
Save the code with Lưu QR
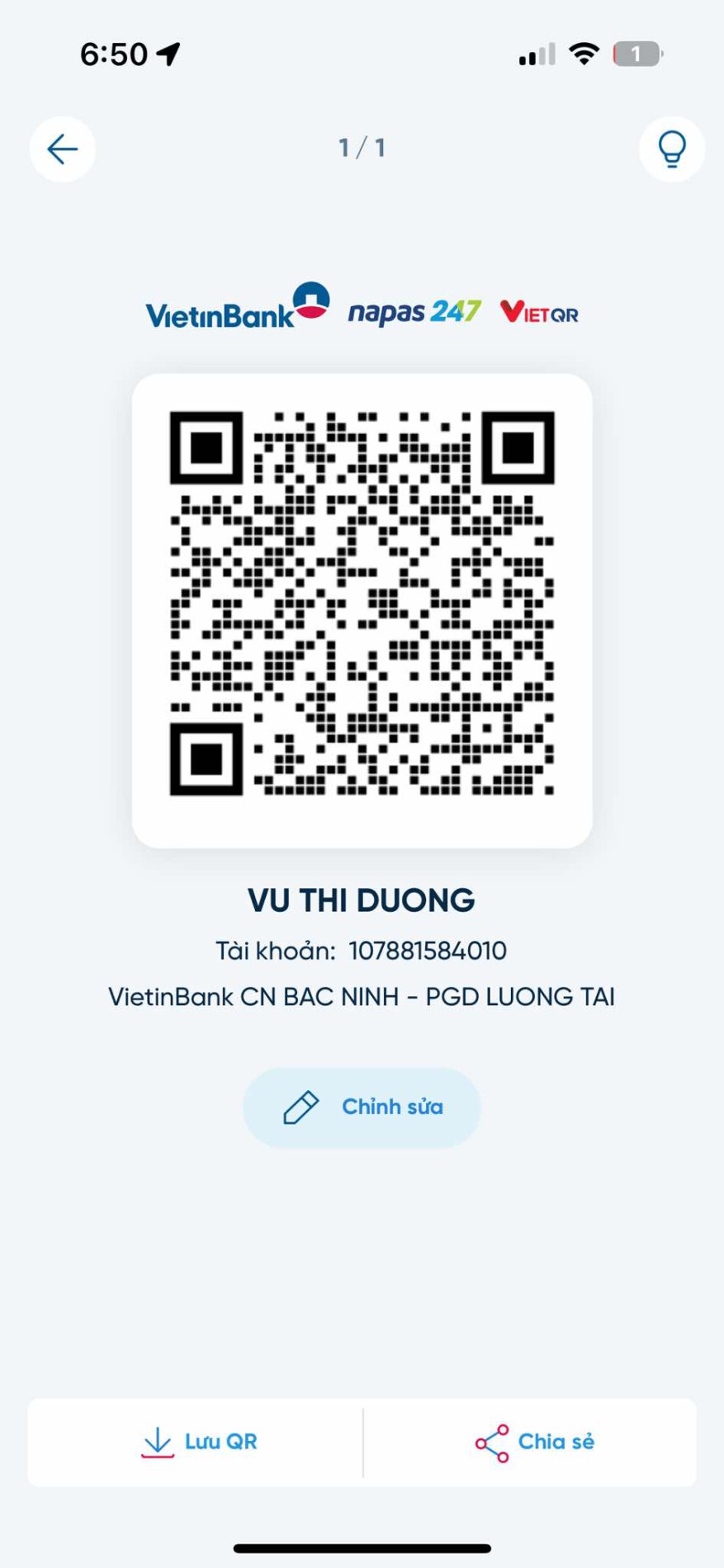(x=198, y=1442)
